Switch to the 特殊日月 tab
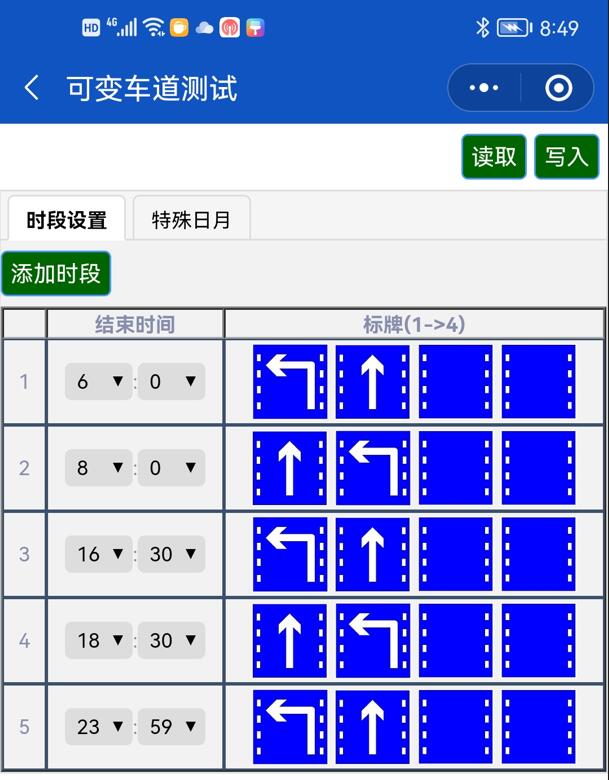 [x=191, y=219]
